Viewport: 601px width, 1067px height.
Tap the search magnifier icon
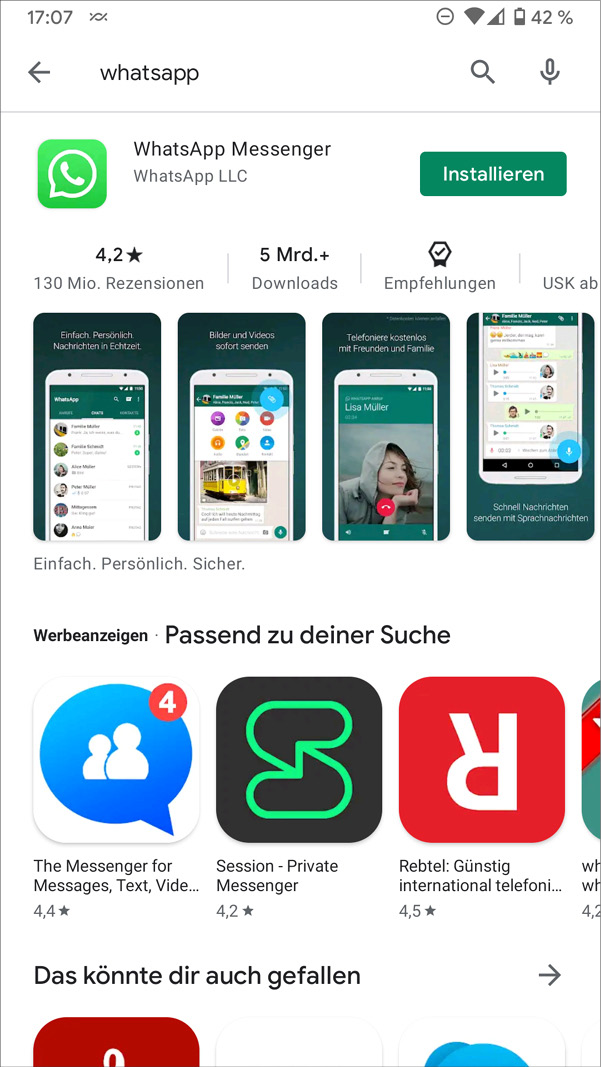coord(483,72)
